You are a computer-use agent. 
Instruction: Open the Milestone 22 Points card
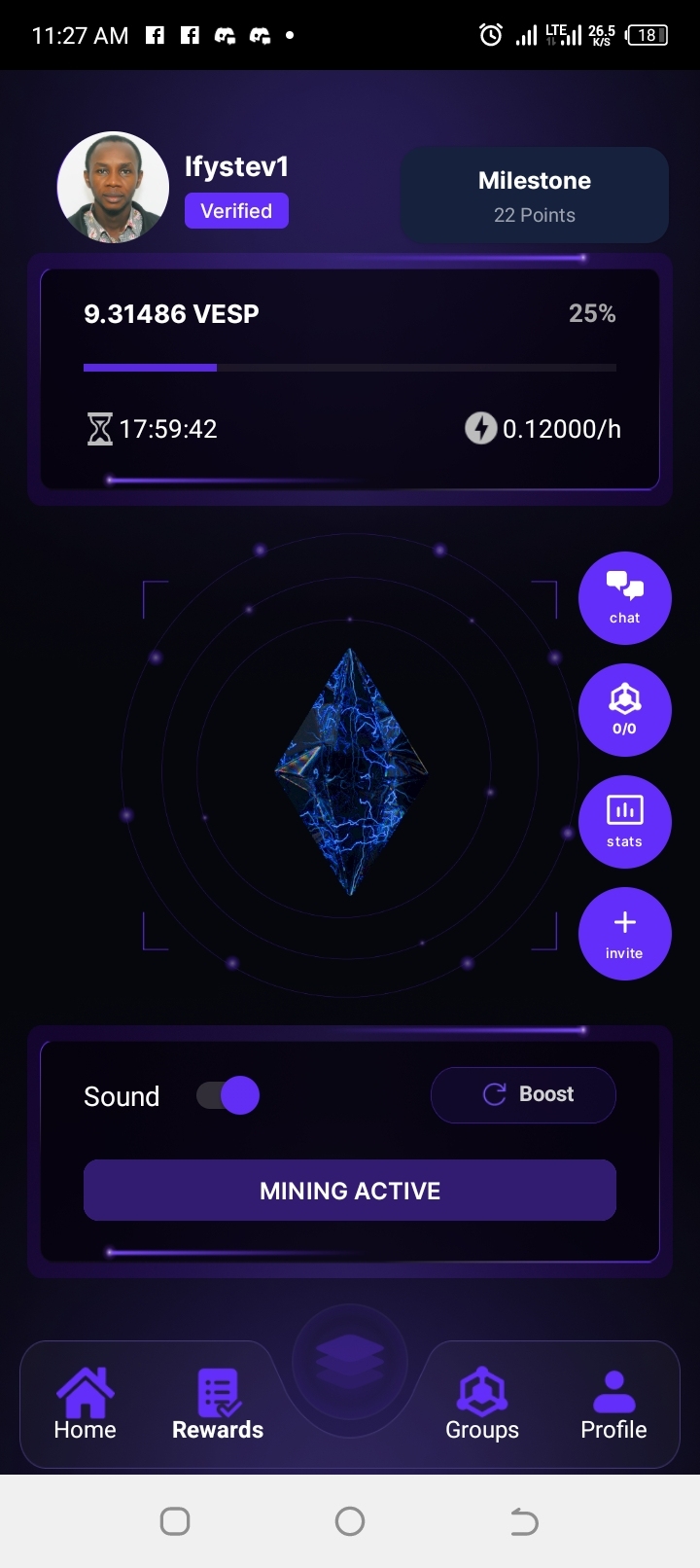535,196
